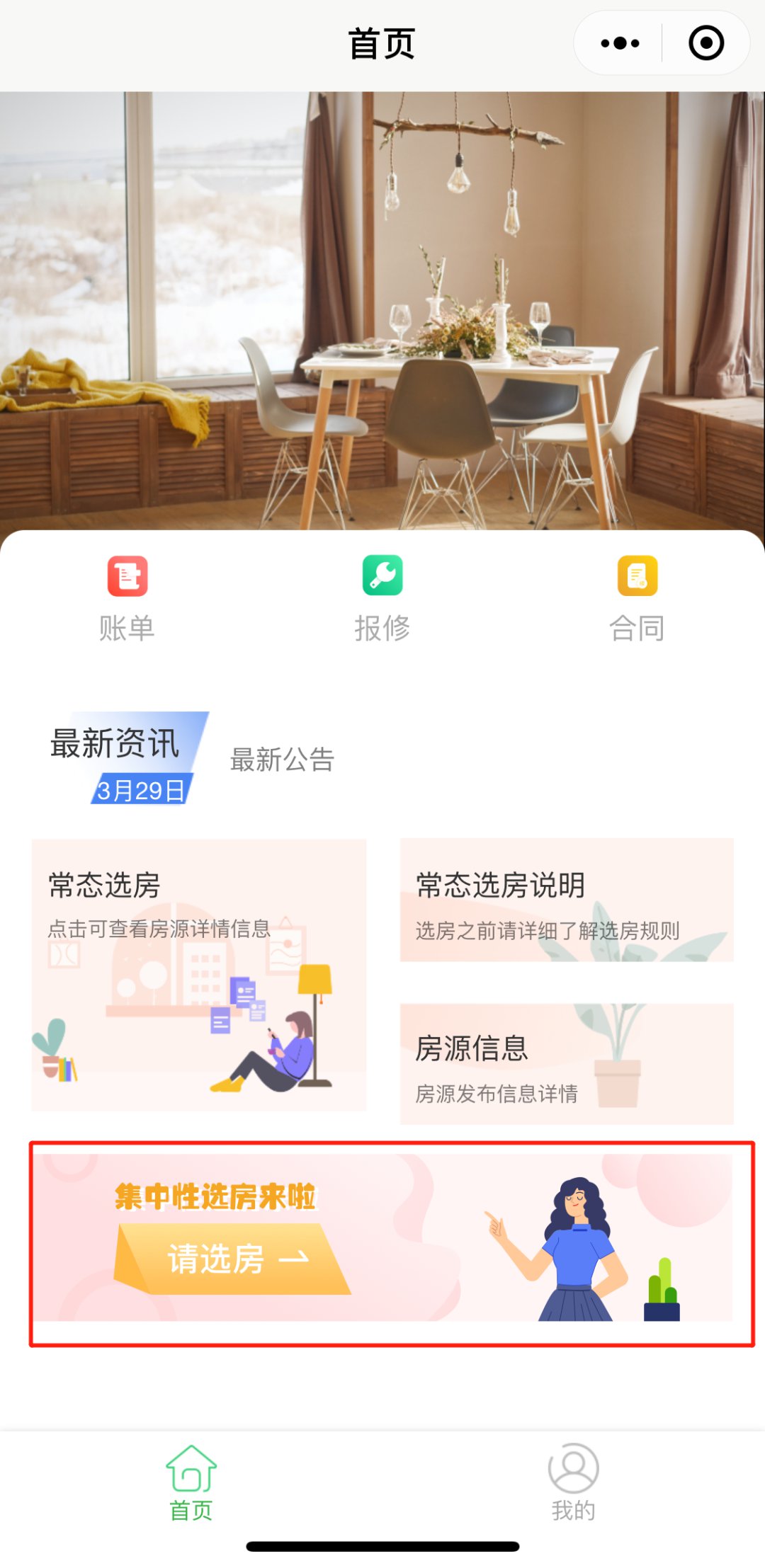Select the 首页 tab
Image resolution: width=765 pixels, height=1568 pixels.
click(x=191, y=1481)
